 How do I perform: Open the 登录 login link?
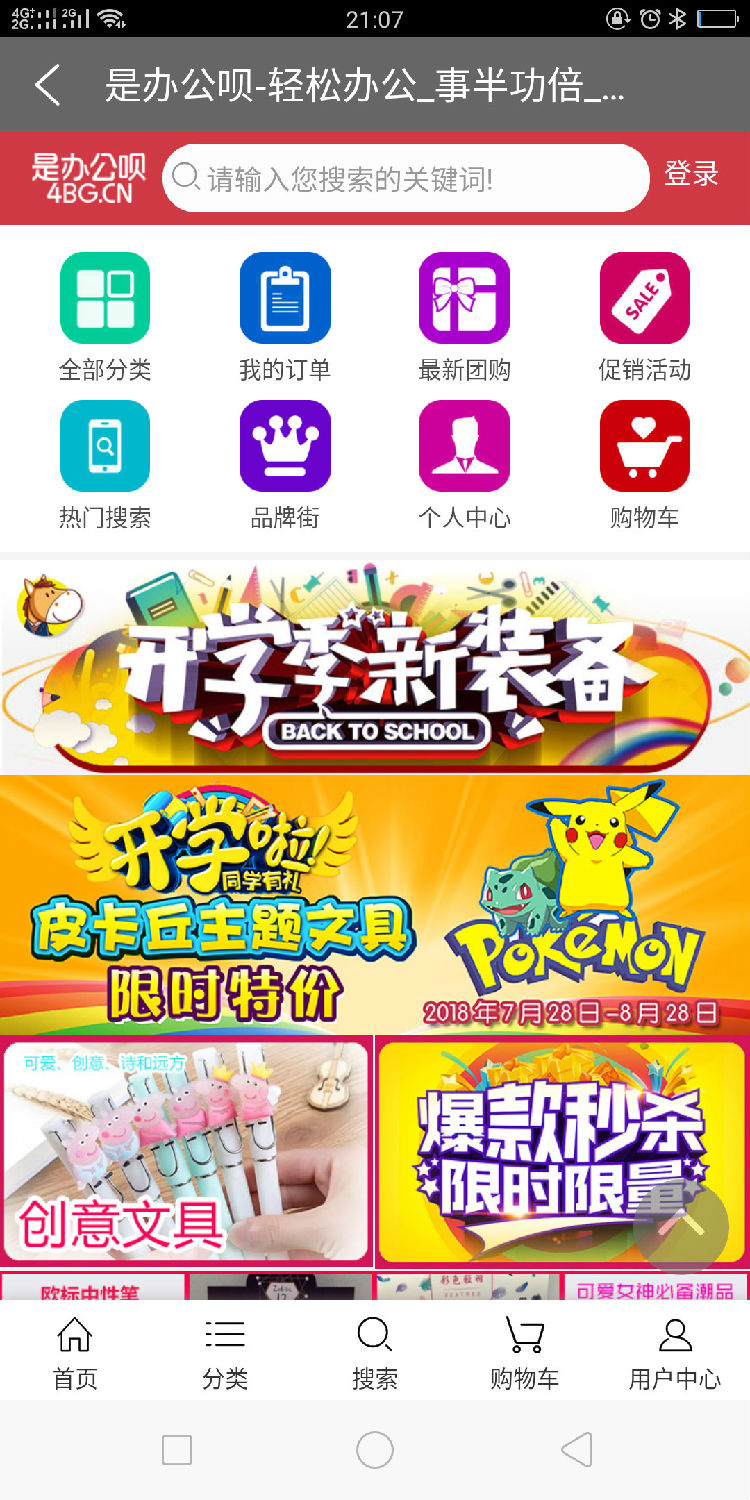click(691, 174)
